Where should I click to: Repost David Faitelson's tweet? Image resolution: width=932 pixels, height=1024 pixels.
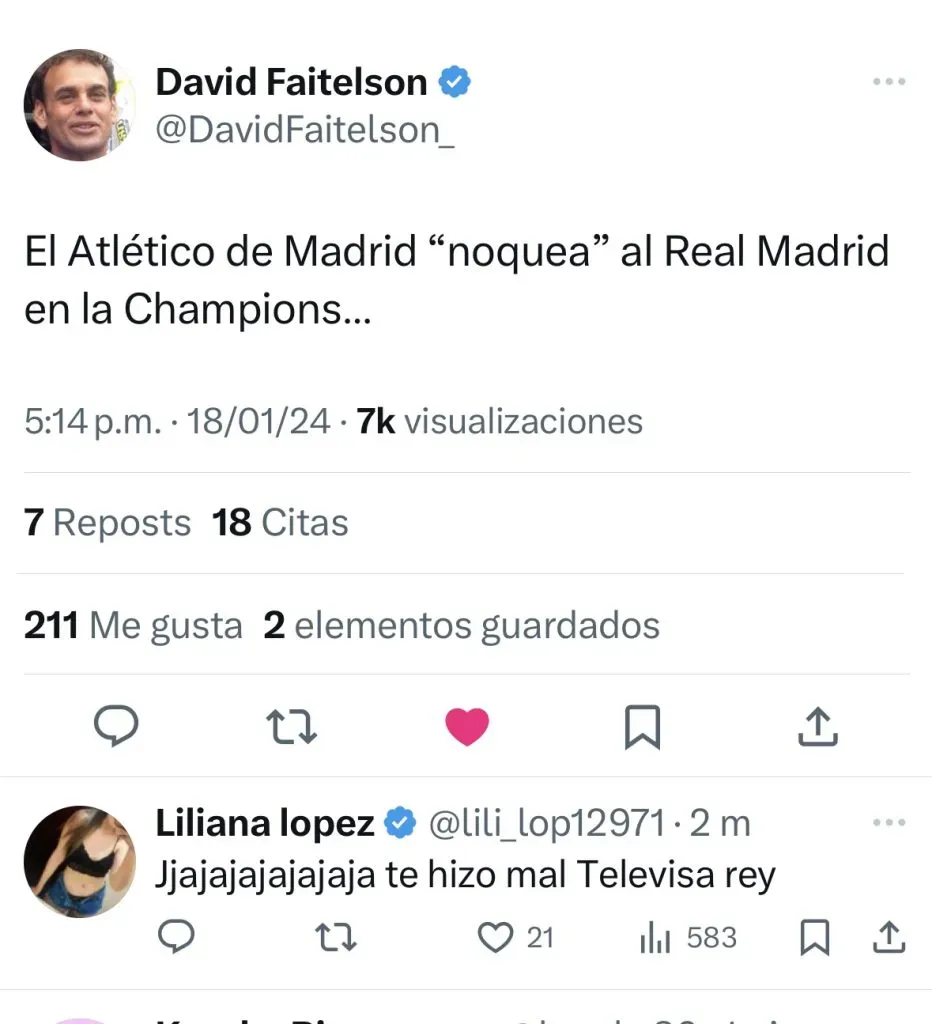click(291, 727)
